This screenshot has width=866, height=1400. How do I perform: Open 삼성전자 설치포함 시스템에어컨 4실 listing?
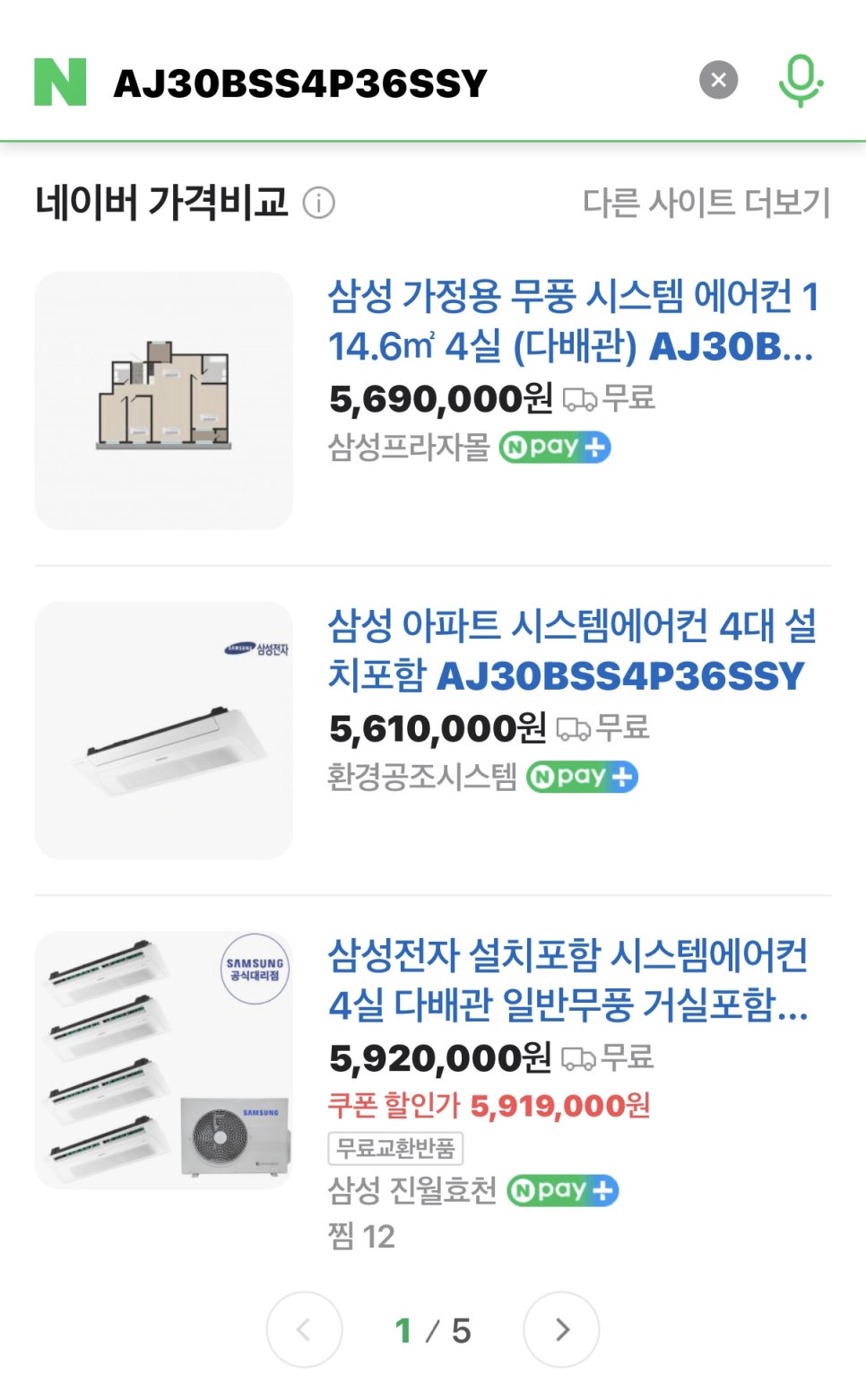[568, 980]
